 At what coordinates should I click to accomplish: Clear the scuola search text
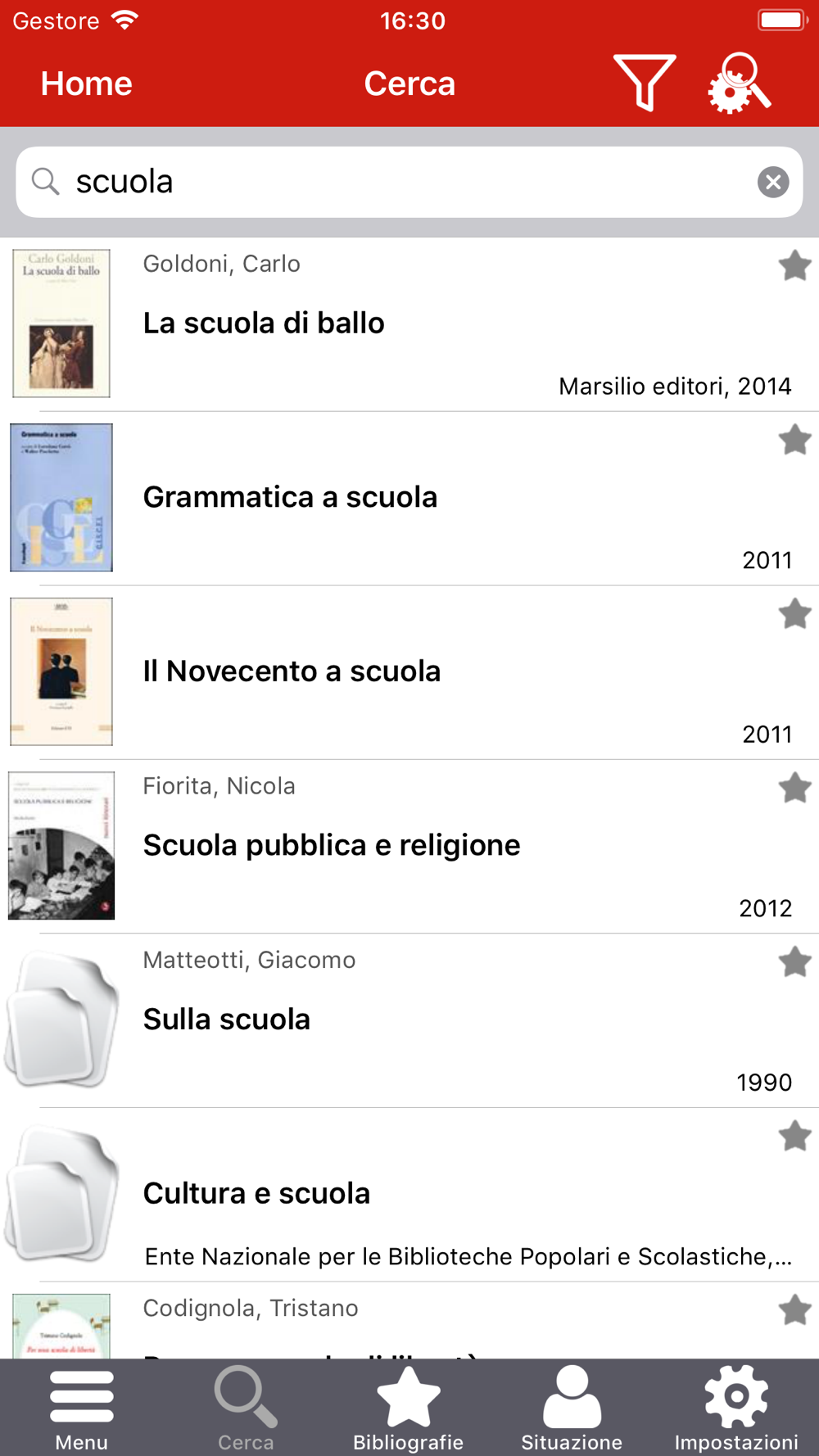pyautogui.click(x=773, y=182)
